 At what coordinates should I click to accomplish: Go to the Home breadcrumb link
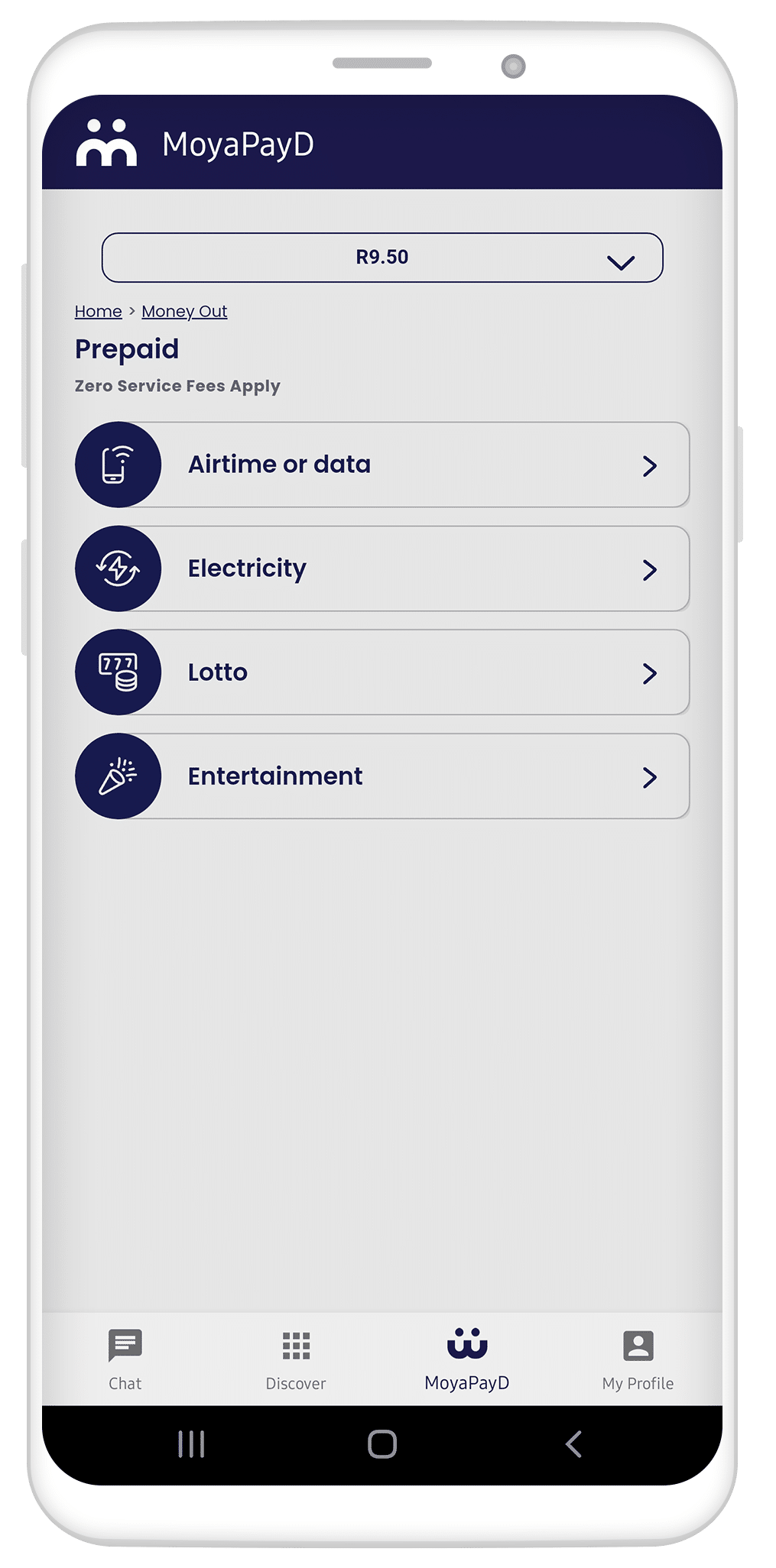click(x=99, y=312)
